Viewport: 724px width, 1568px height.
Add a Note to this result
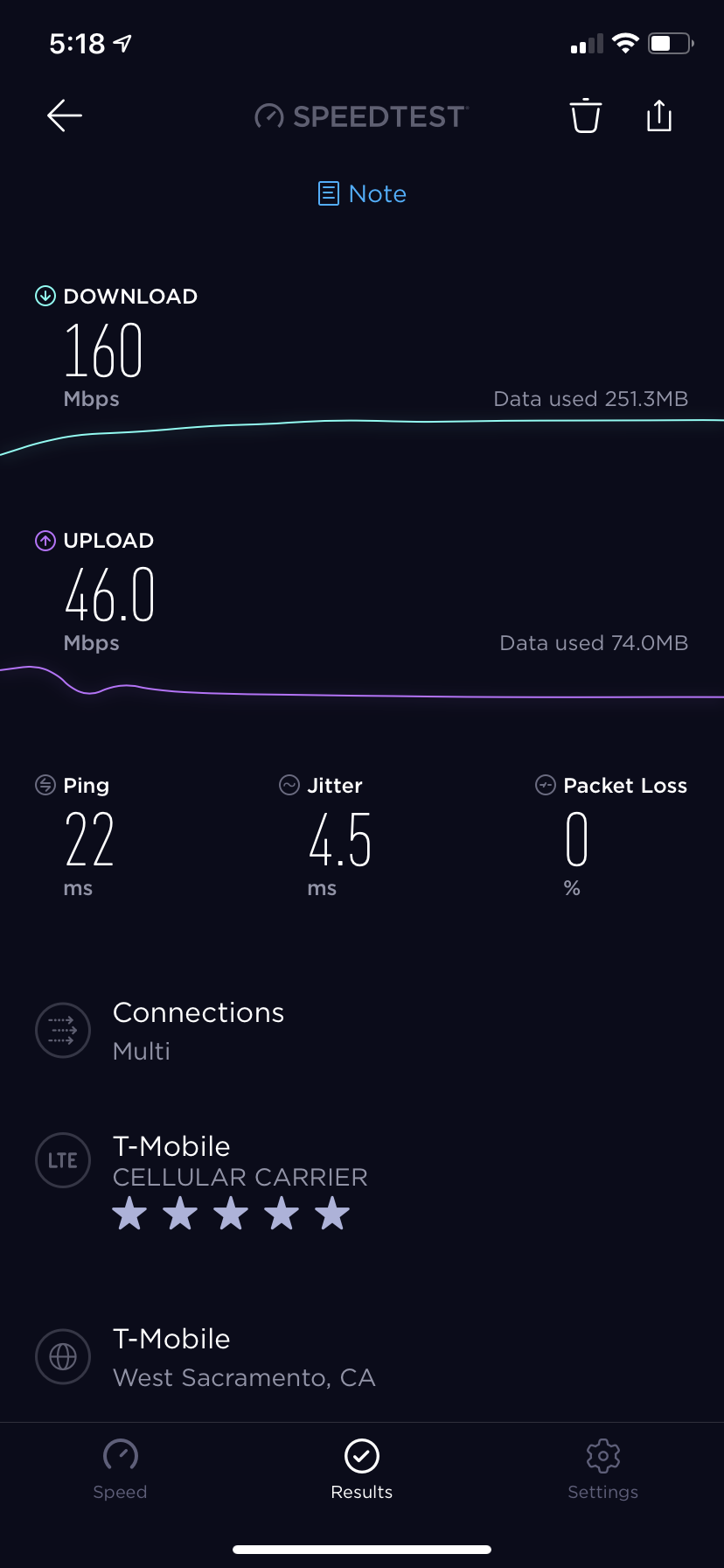coord(362,193)
